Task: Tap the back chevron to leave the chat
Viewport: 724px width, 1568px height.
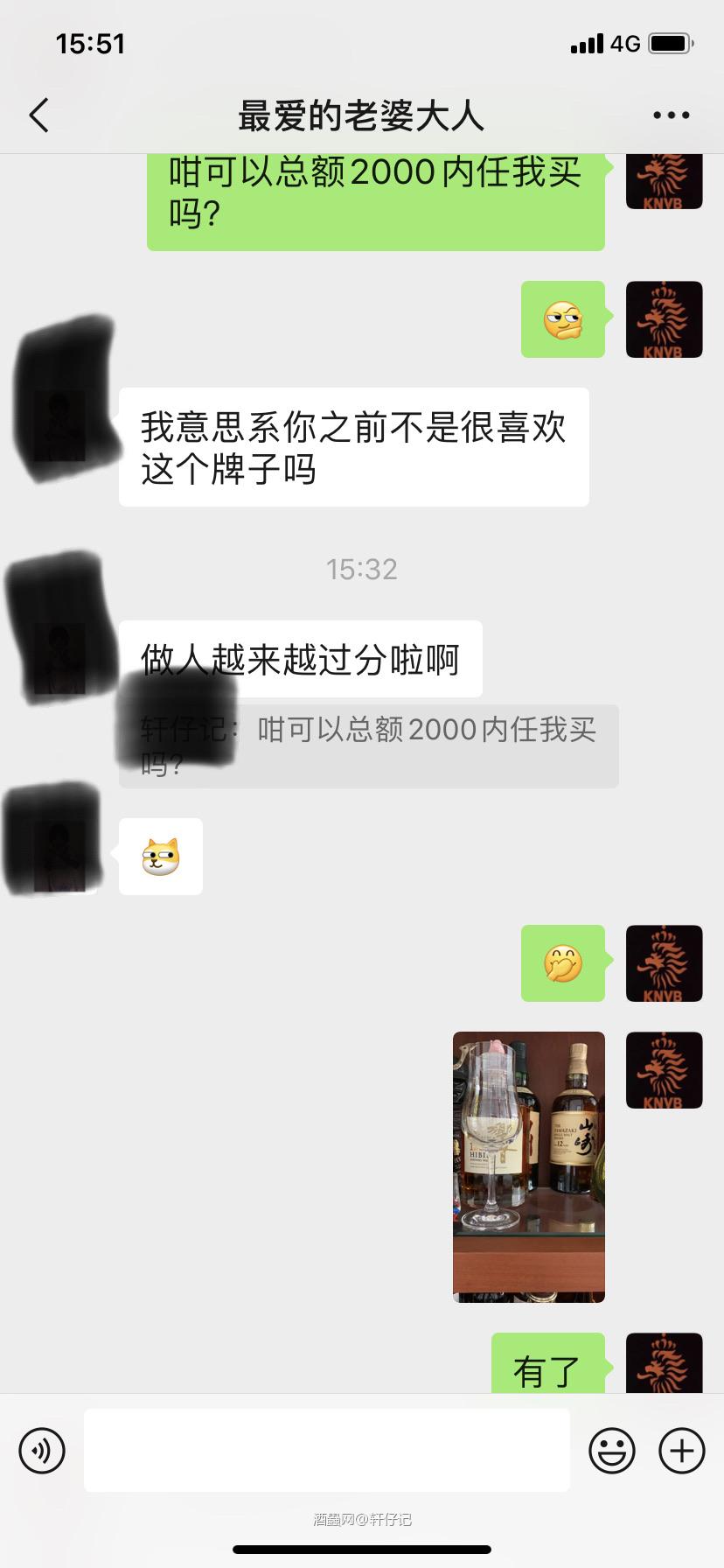Action: pyautogui.click(x=38, y=115)
